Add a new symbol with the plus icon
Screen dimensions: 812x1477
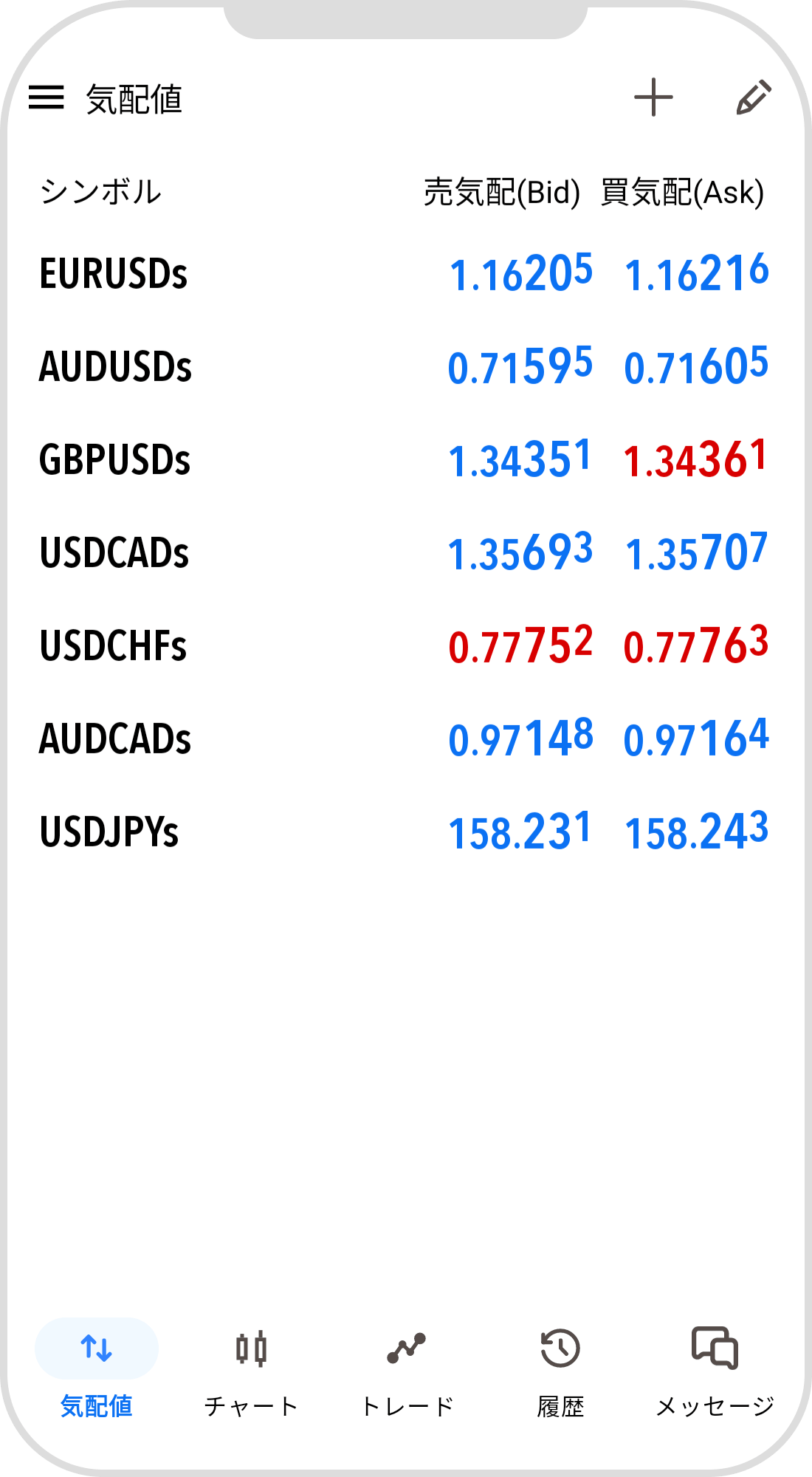click(653, 97)
